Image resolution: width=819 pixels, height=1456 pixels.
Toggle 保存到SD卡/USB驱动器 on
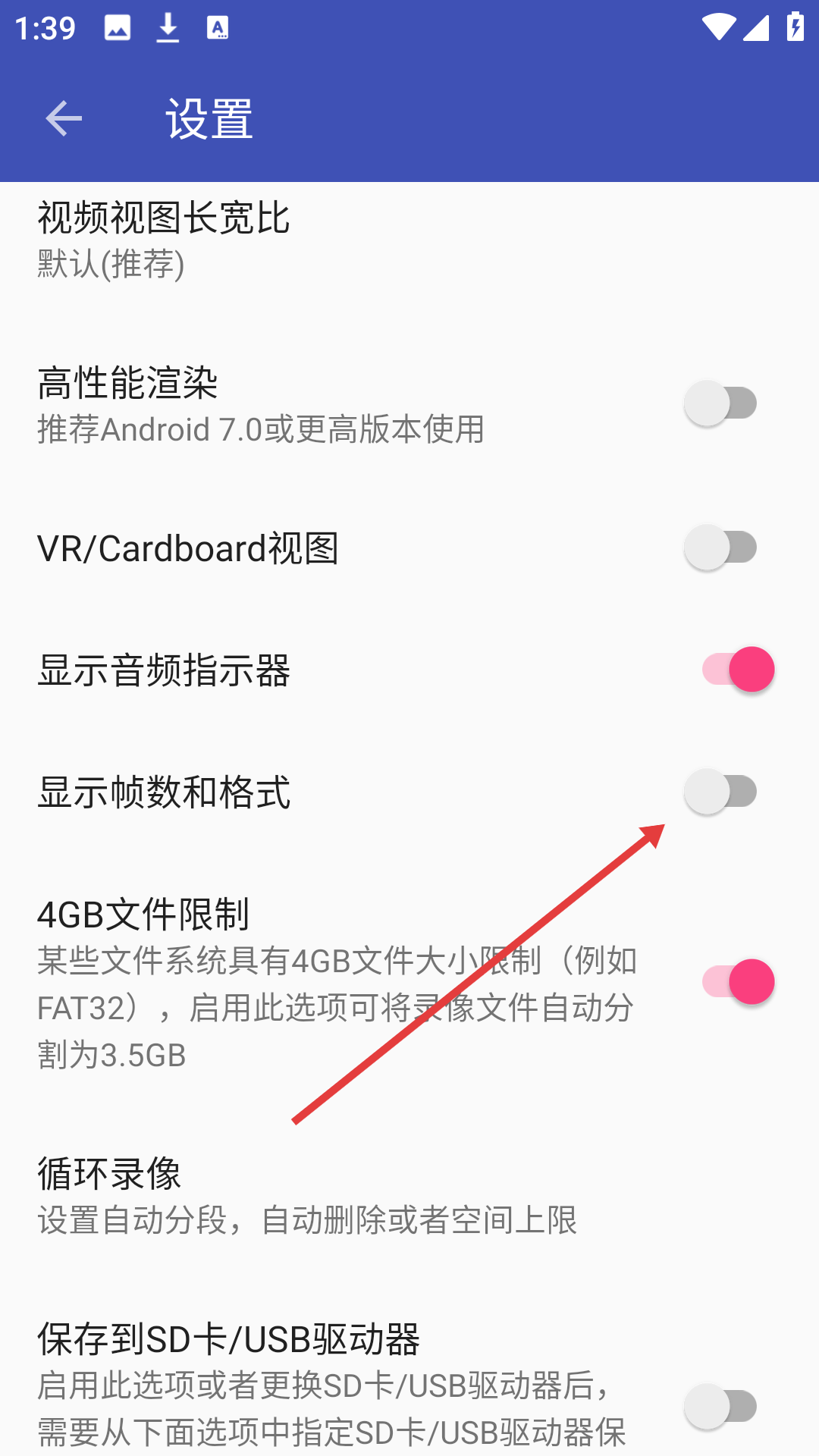[720, 1407]
